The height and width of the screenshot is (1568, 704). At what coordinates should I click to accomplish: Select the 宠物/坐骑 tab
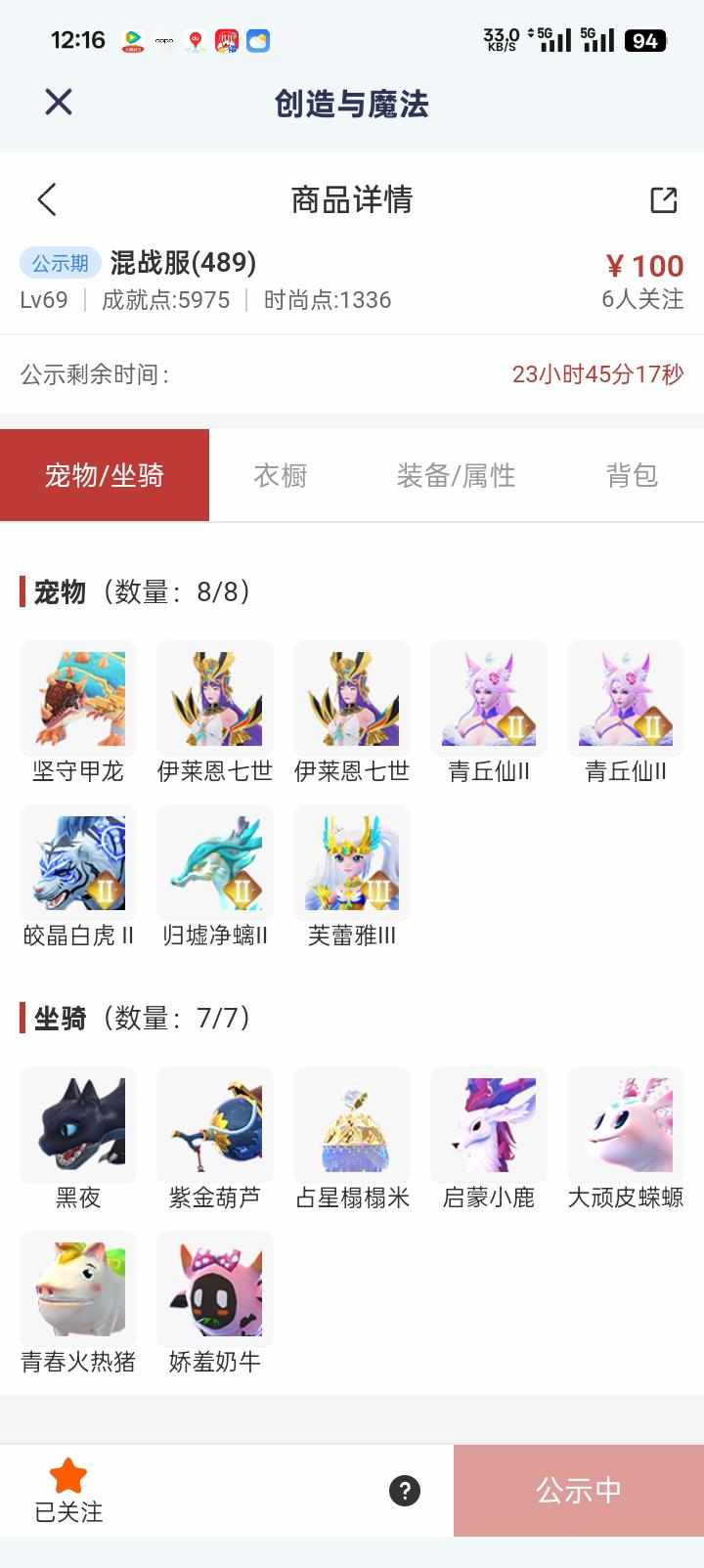[x=105, y=475]
